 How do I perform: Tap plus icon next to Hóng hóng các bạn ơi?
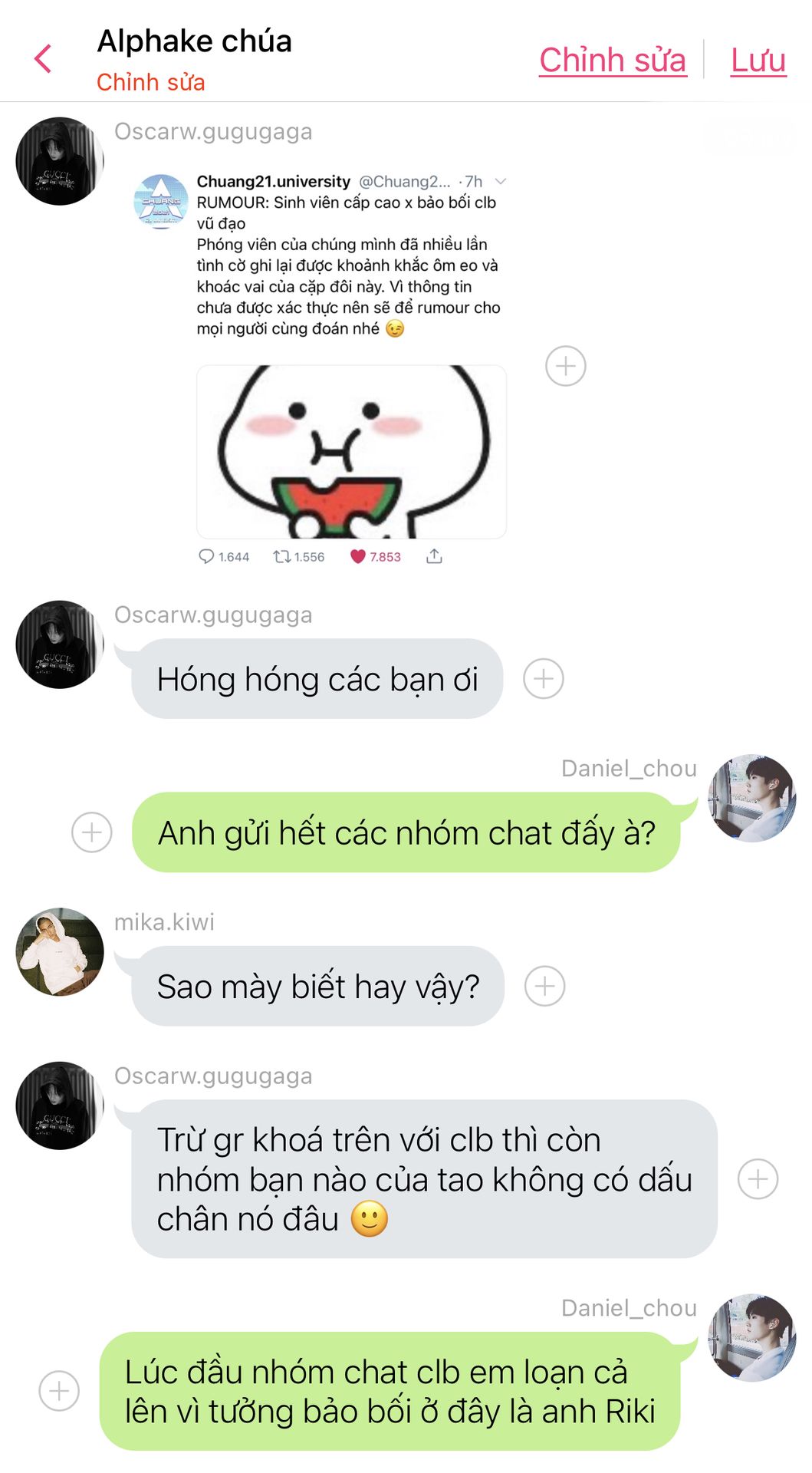(x=544, y=679)
